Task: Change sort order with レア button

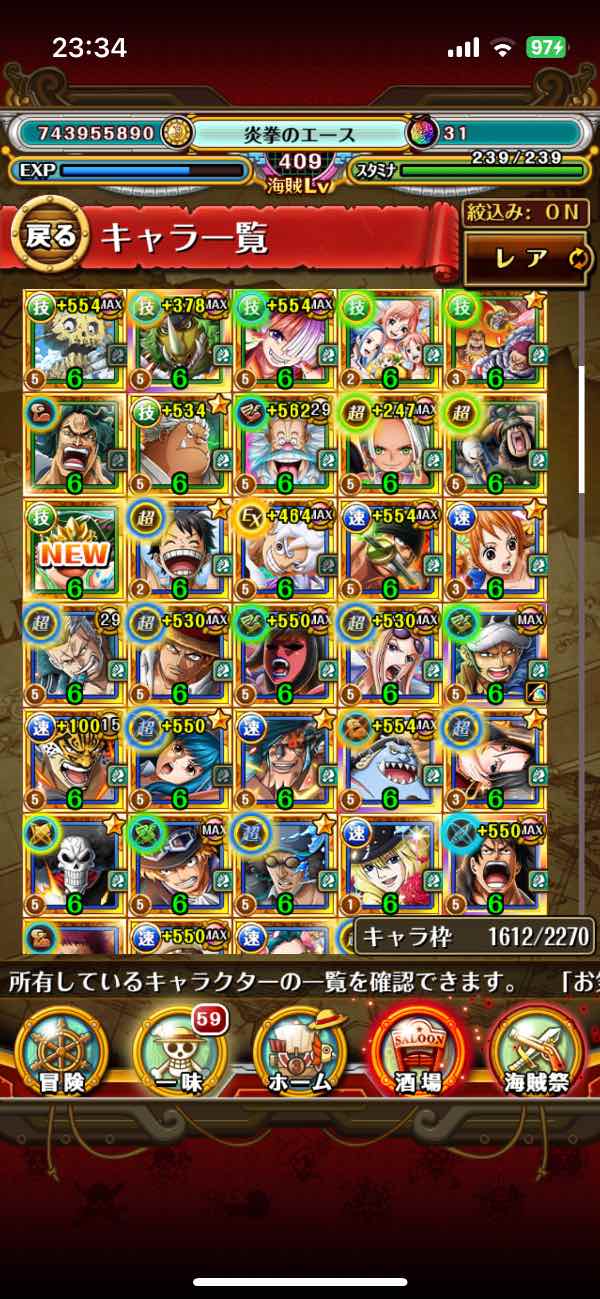Action: pyautogui.click(x=525, y=259)
